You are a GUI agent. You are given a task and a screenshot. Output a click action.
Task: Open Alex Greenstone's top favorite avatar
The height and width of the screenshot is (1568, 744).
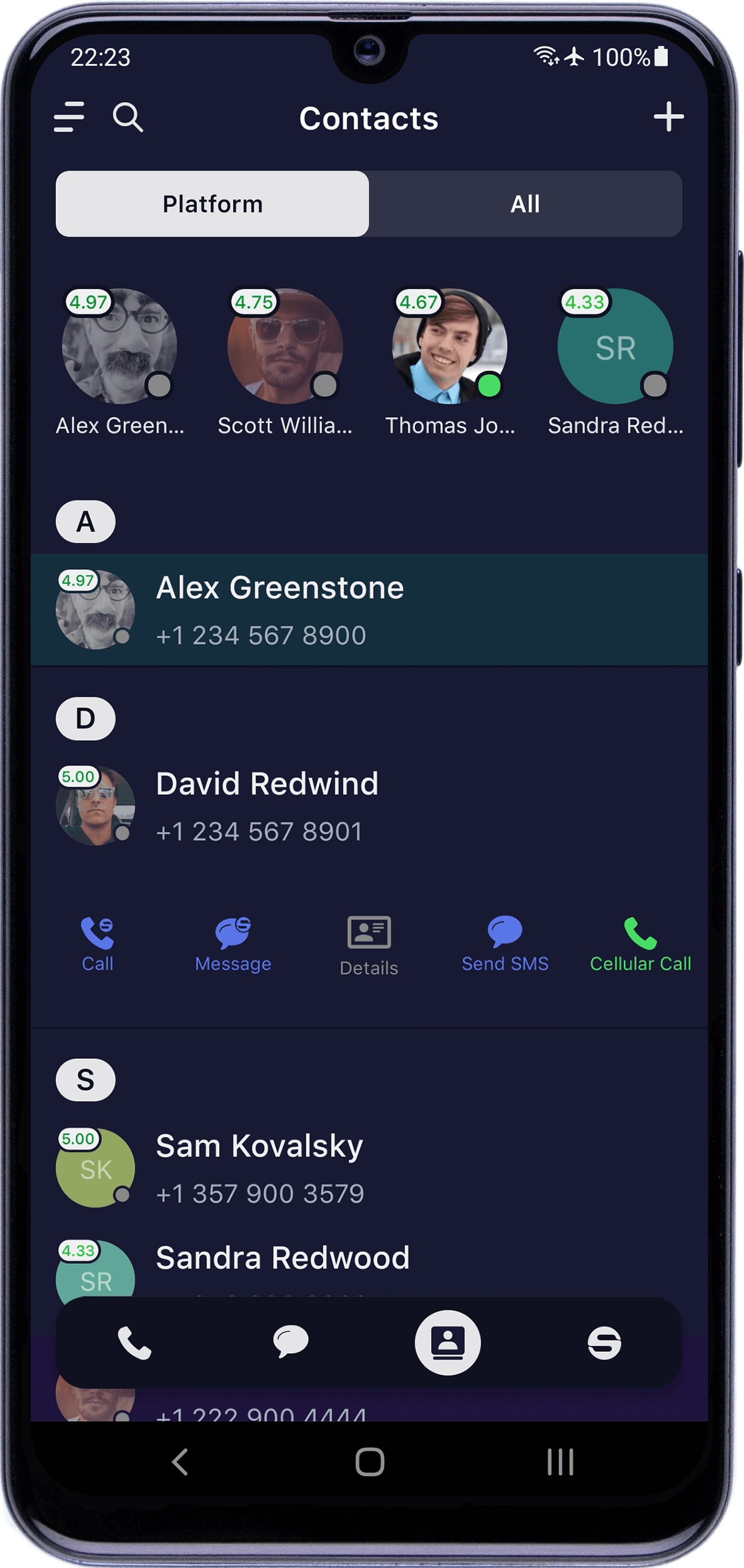[119, 346]
